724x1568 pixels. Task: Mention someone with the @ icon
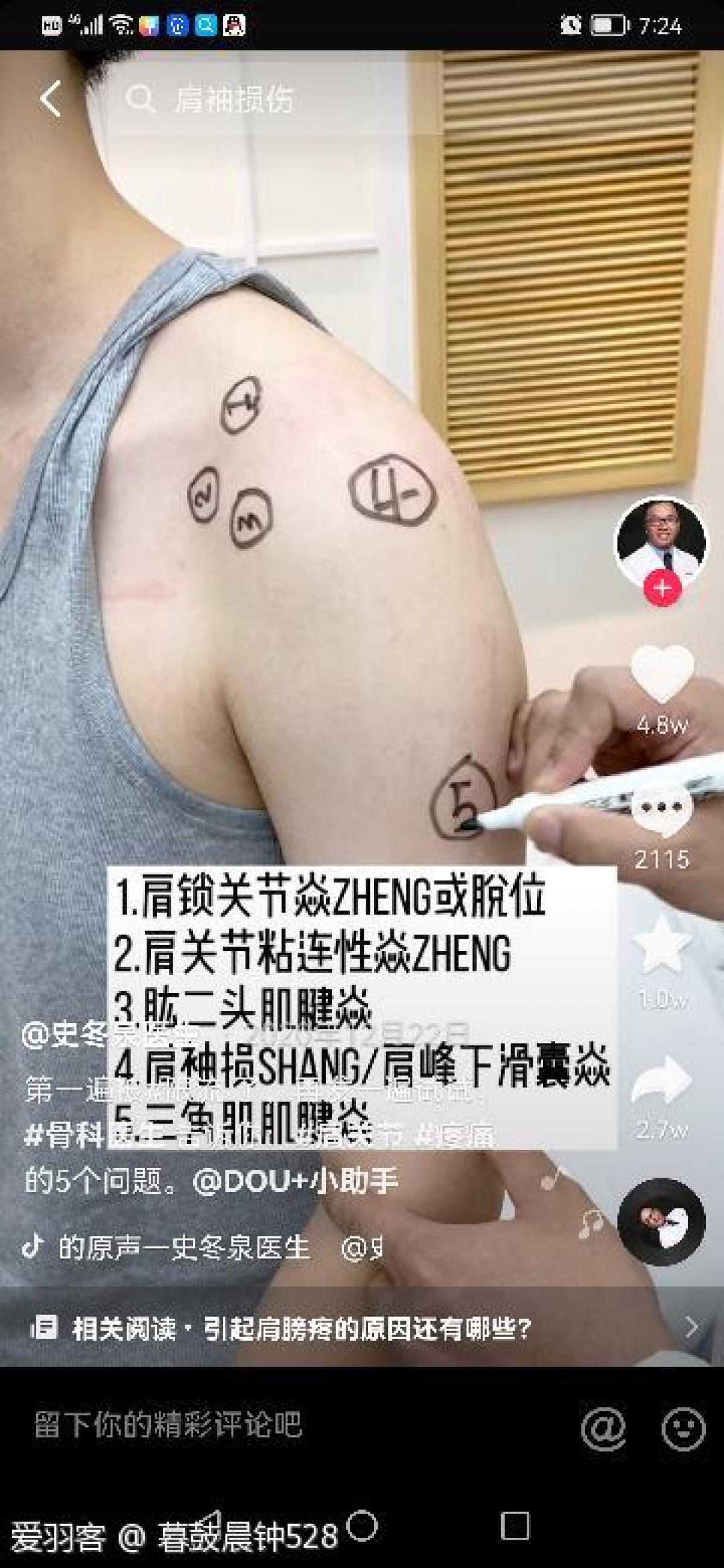603,1426
